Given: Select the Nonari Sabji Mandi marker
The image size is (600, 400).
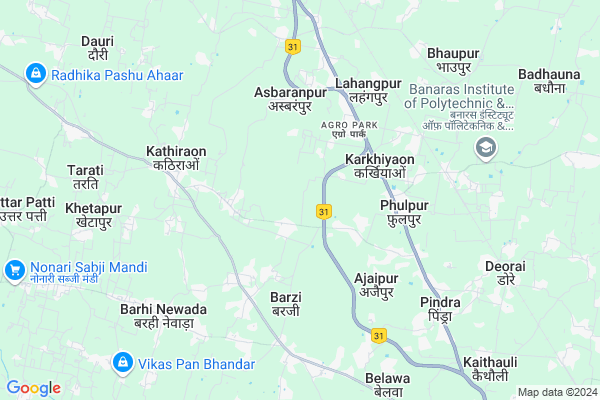Looking at the screenshot, I should [x=15, y=268].
